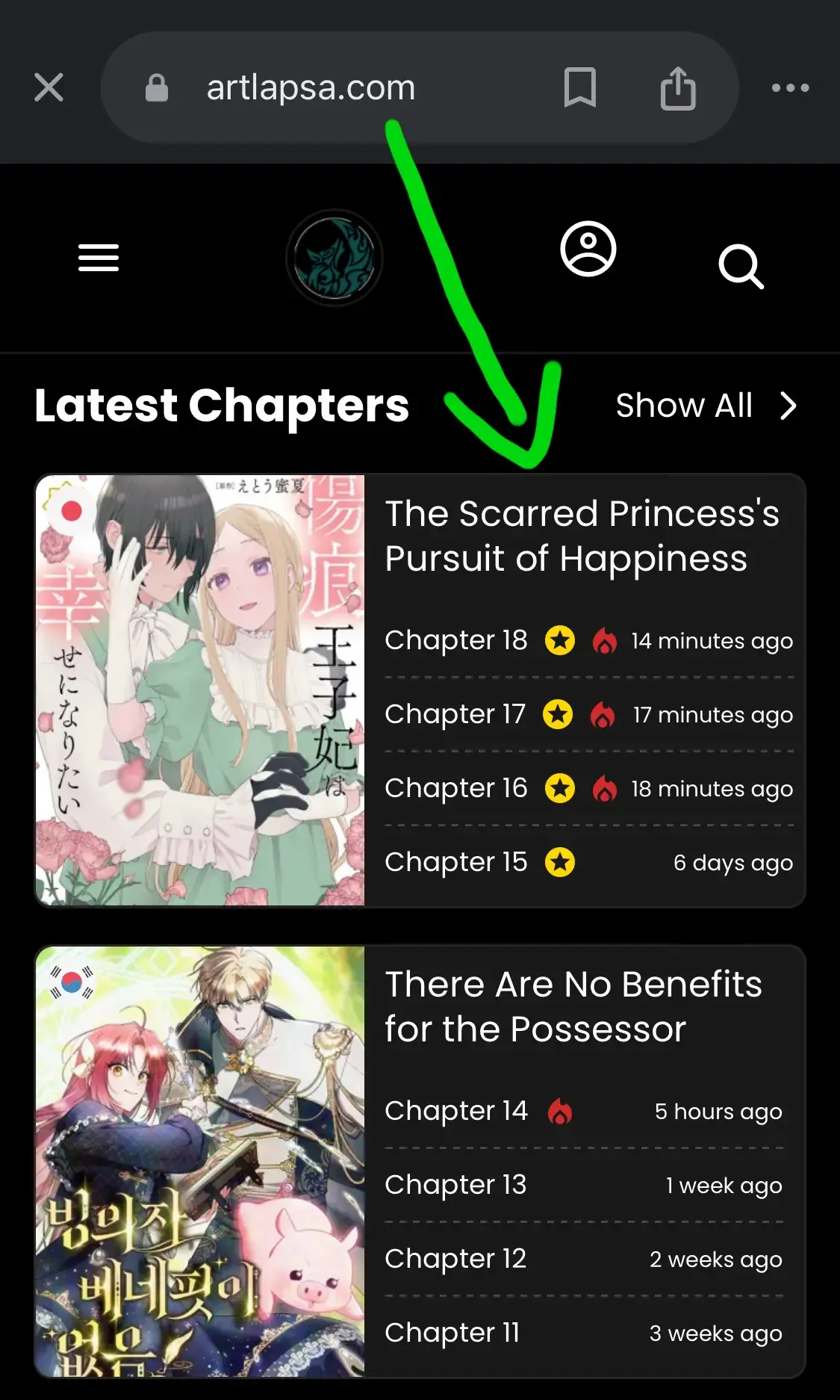
Task: Open the Scarred Princess's Pursuit of Happiness title
Action: 582,536
